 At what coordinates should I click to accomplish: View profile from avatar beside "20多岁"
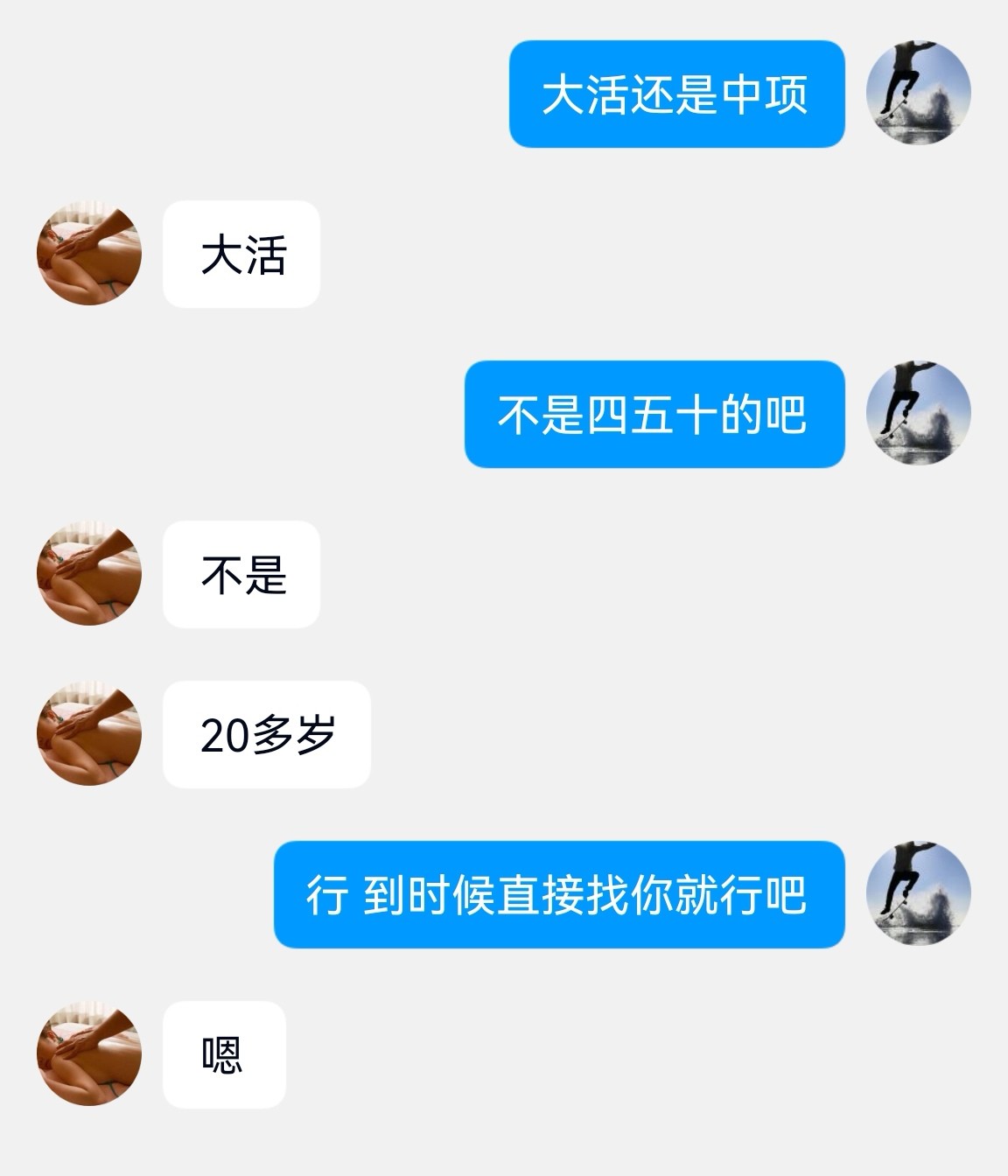click(x=89, y=733)
